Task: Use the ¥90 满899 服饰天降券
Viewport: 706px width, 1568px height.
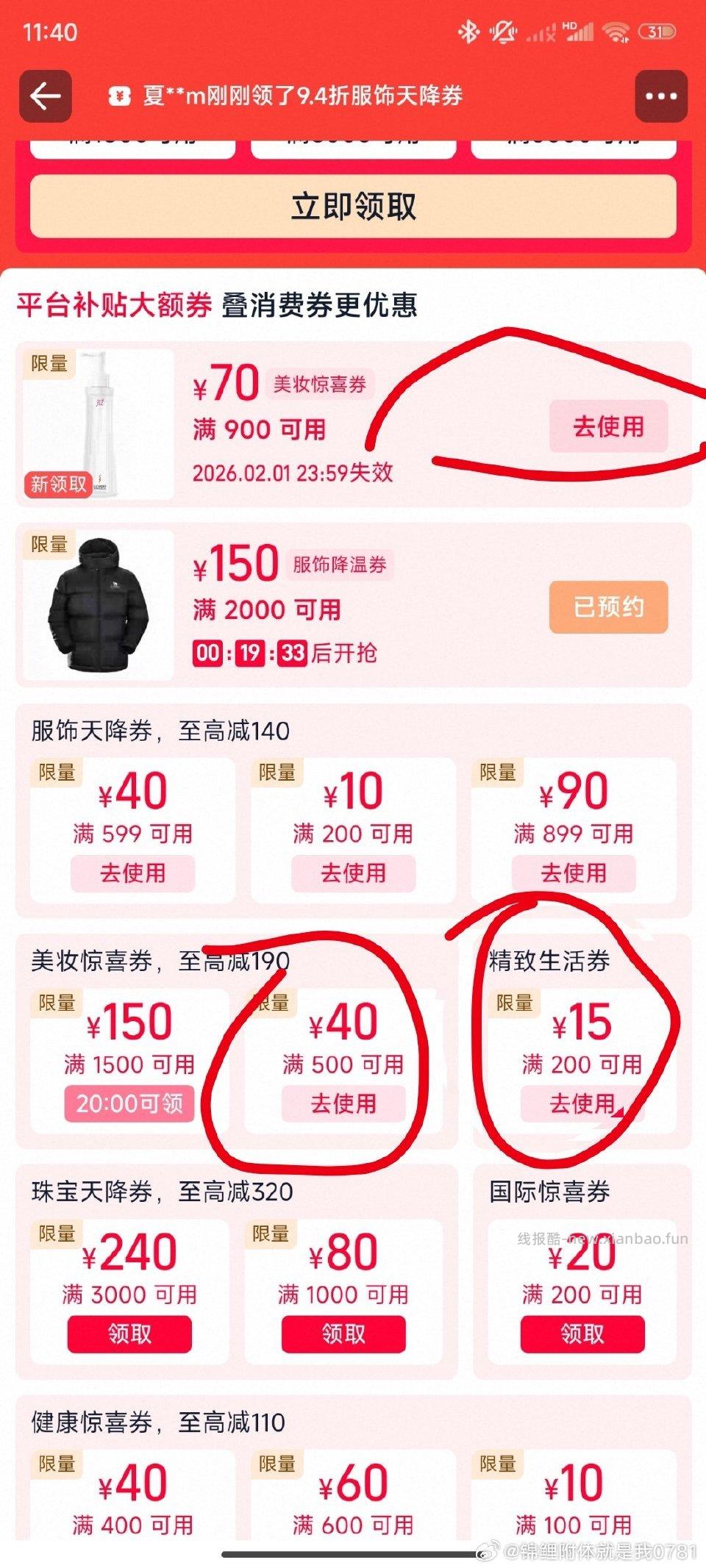Action: tap(574, 873)
